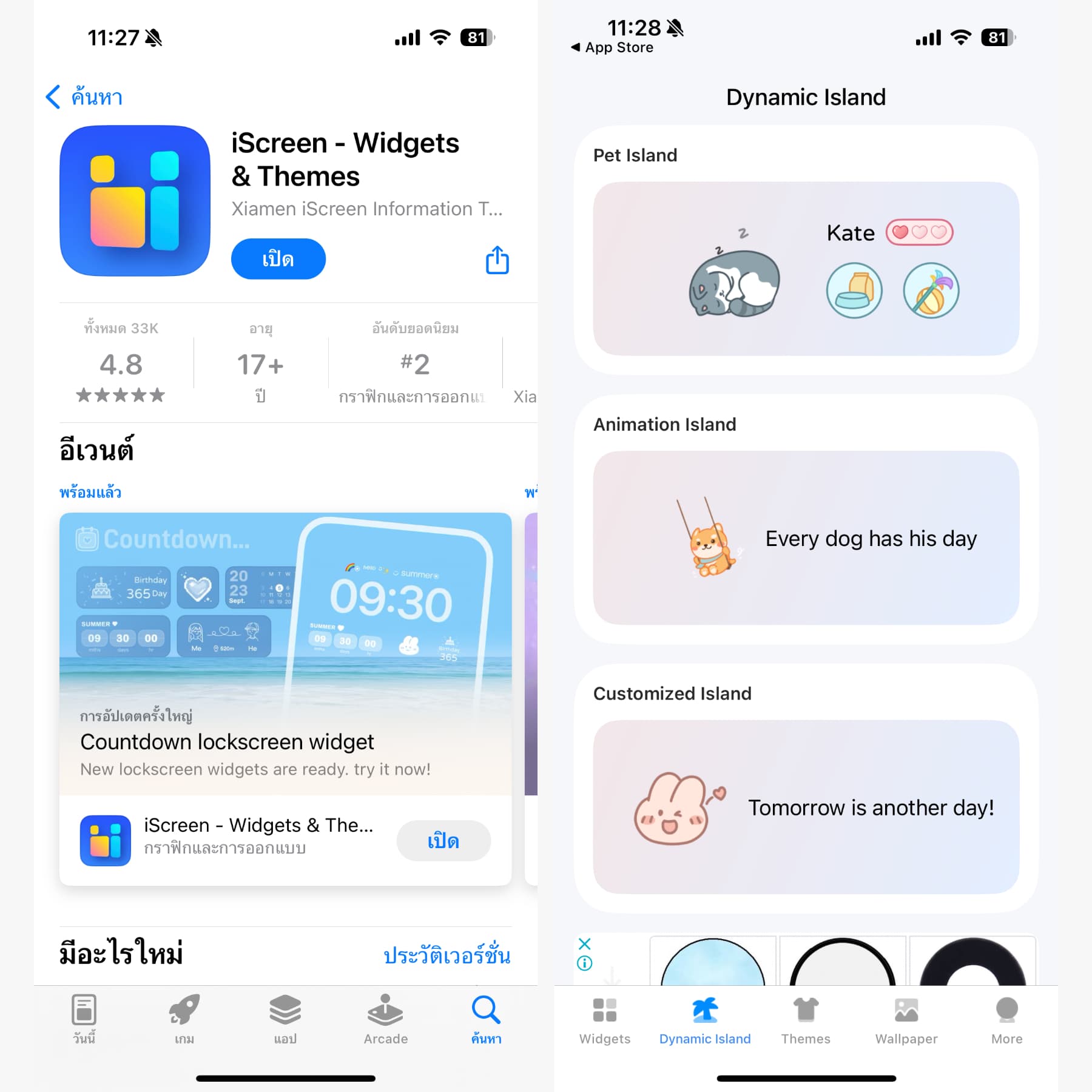Switch to the เกม tab
This screenshot has height=1092, width=1092.
(184, 1019)
